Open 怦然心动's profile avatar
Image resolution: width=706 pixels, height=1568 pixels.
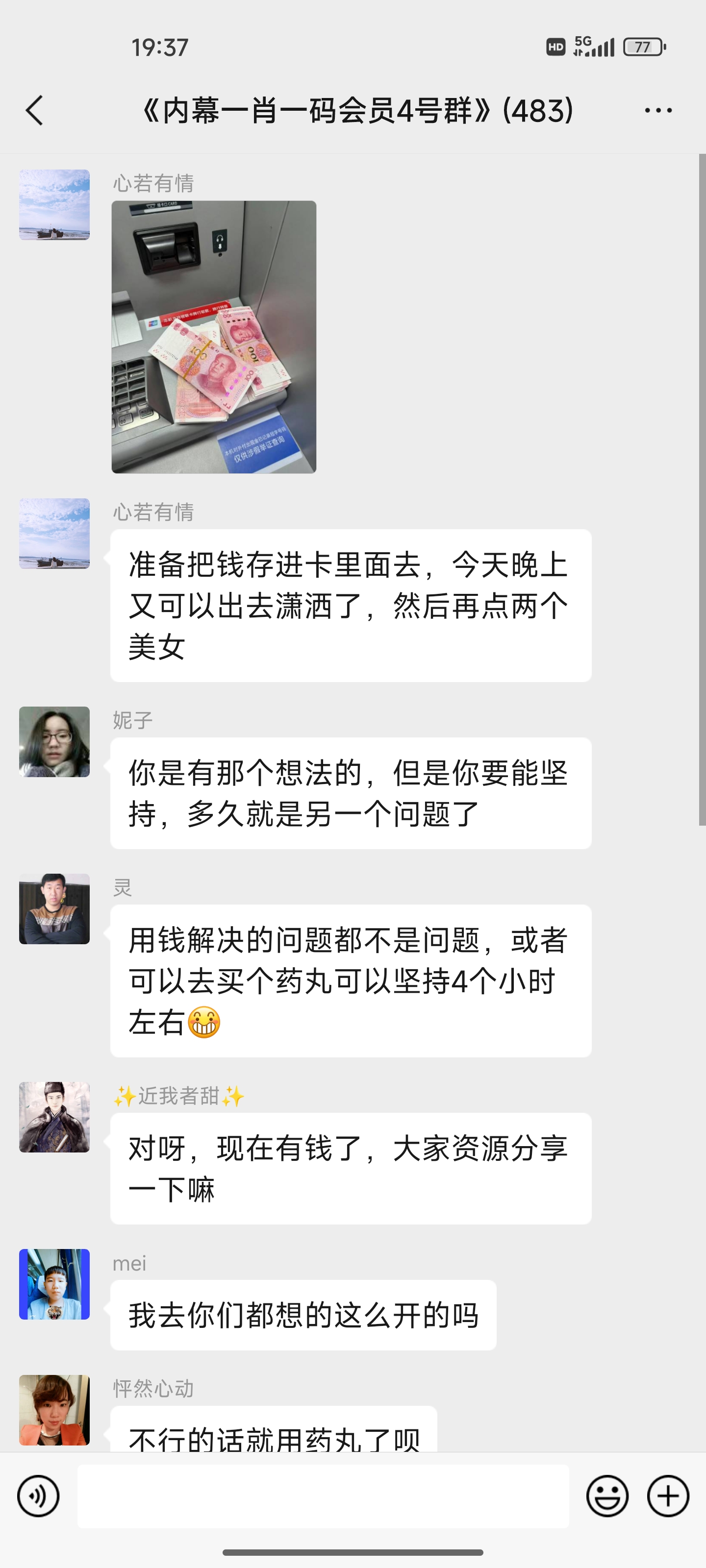coord(54,1409)
